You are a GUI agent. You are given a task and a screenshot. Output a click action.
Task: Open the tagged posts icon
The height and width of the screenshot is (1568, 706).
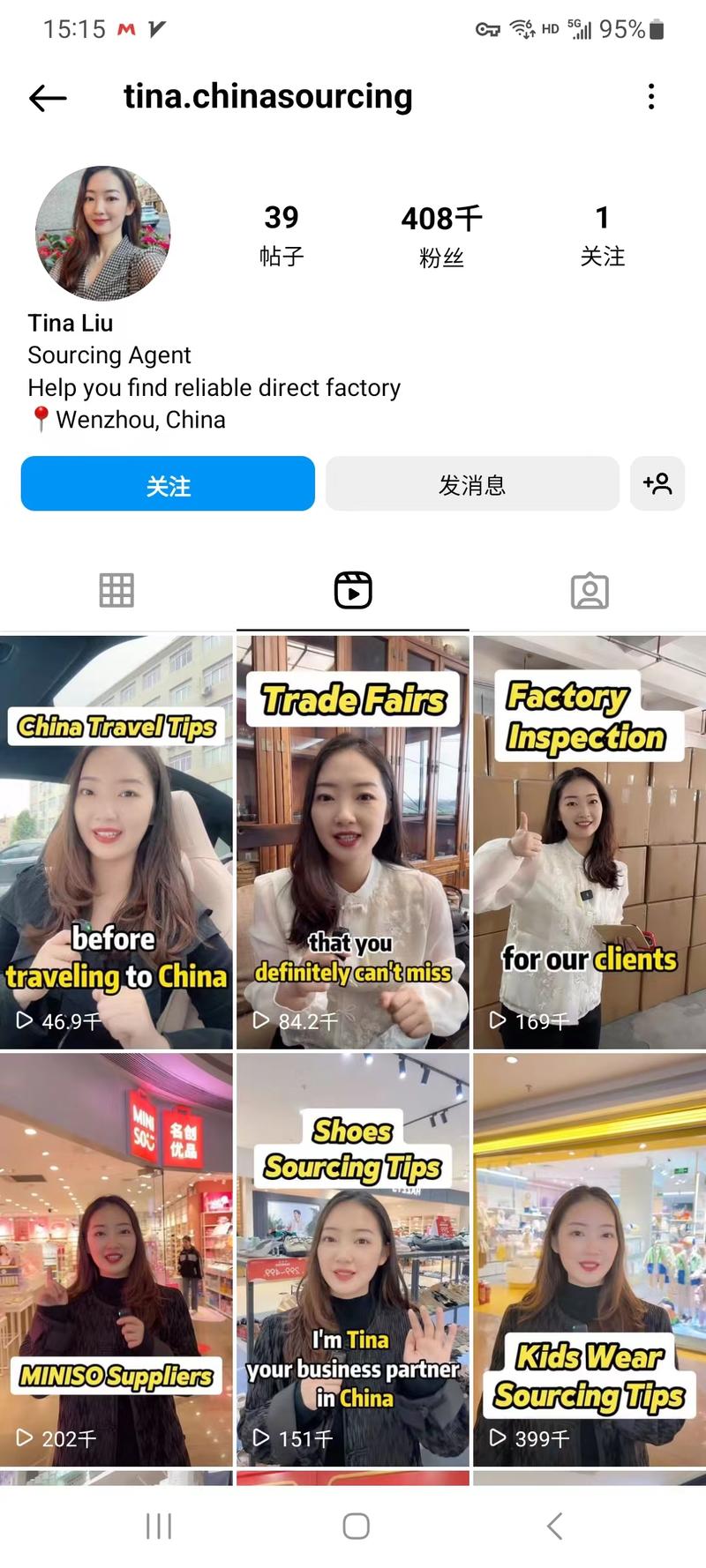(x=589, y=591)
